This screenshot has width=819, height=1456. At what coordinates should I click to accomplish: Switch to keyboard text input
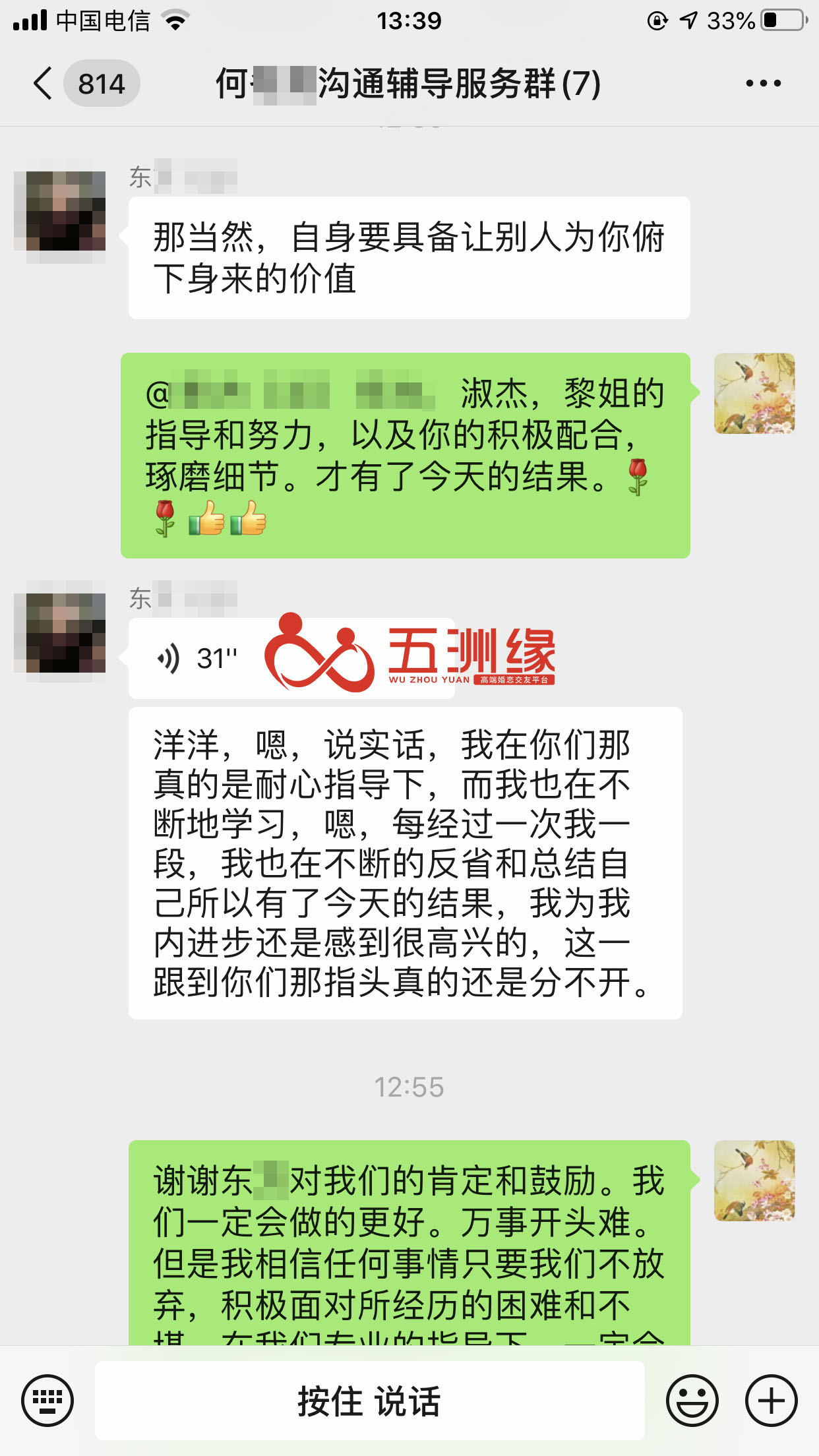(x=47, y=1401)
